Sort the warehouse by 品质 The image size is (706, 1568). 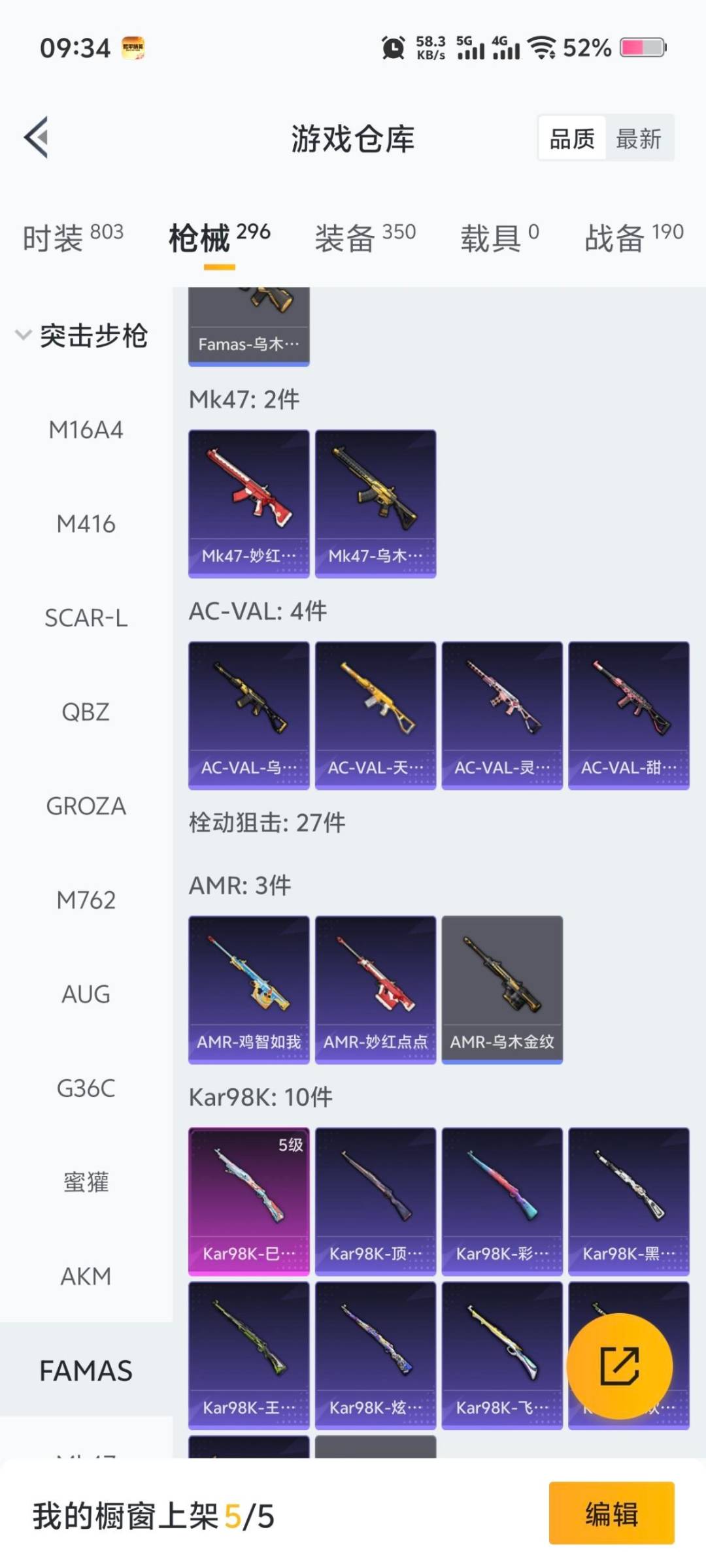(572, 139)
